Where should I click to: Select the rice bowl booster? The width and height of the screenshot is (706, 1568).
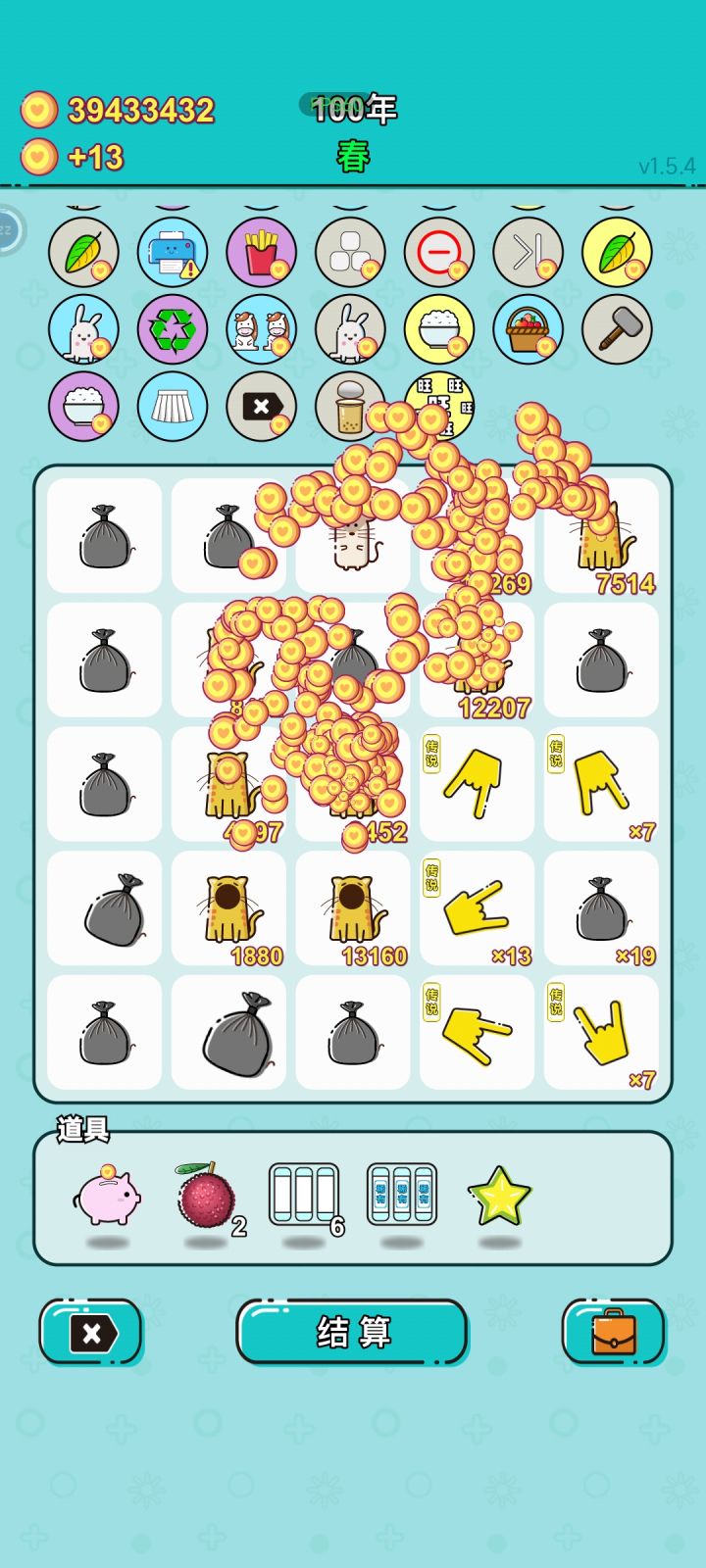[438, 330]
